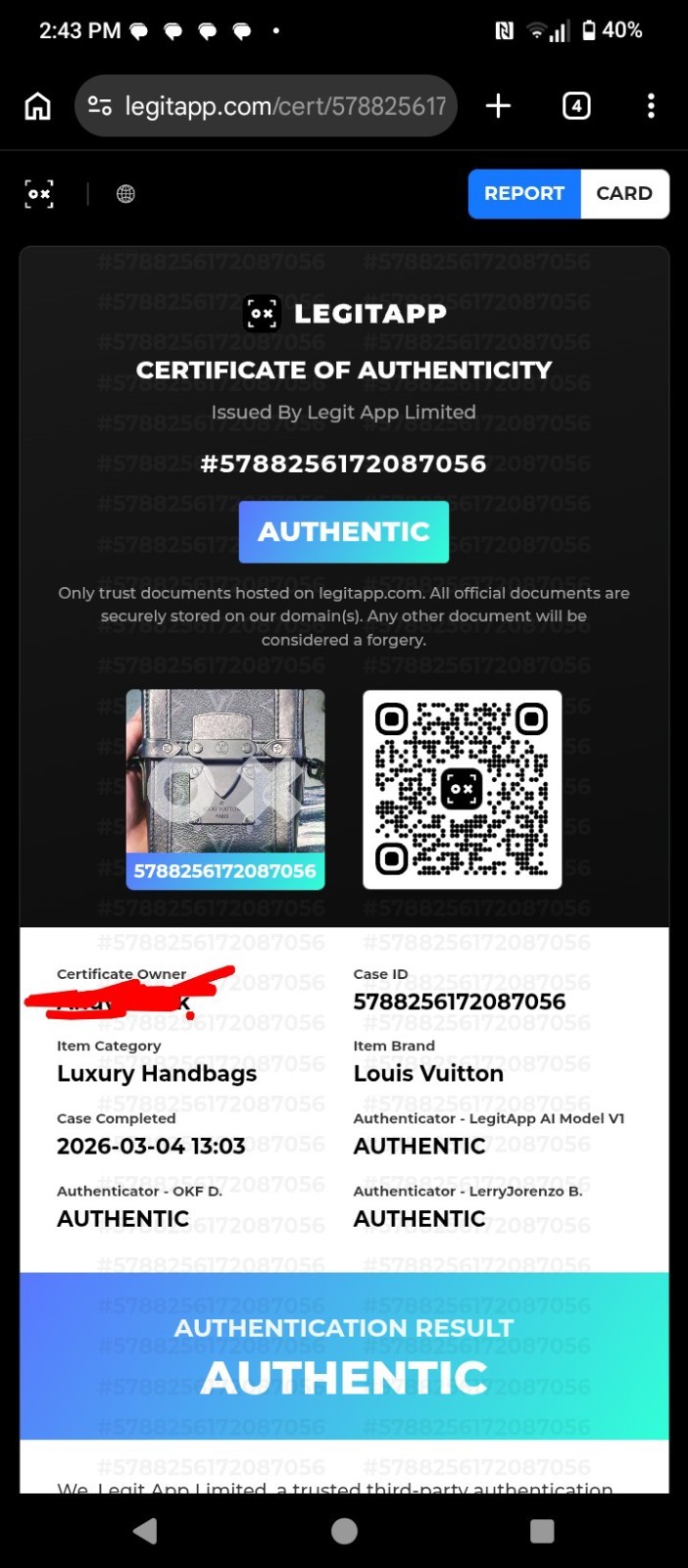The image size is (688, 1568).
Task: Go back with the system back button
Action: click(145, 1531)
